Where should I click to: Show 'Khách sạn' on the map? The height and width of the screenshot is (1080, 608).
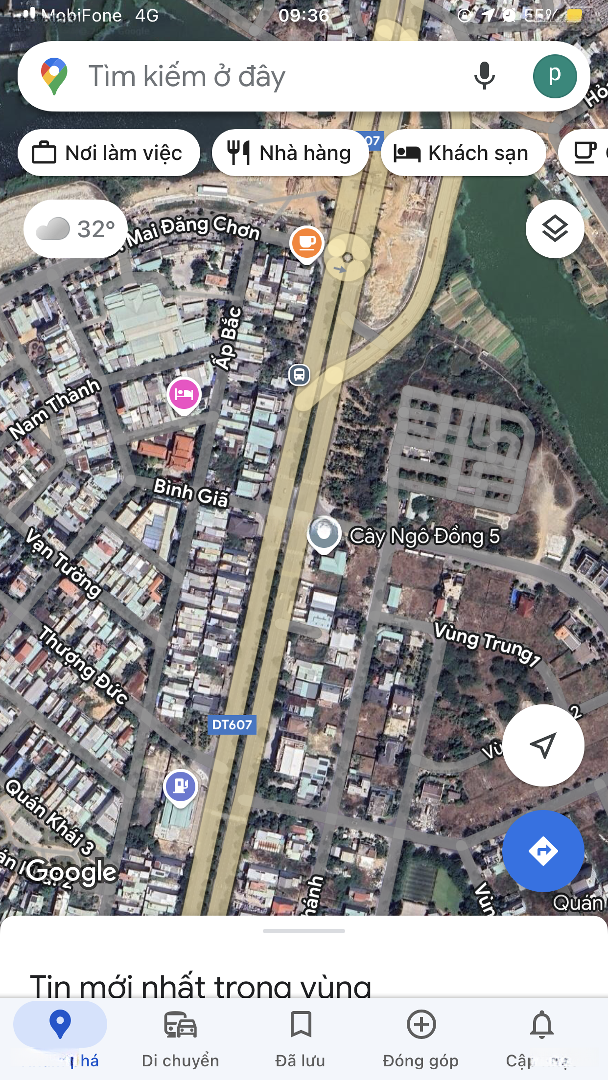[463, 153]
